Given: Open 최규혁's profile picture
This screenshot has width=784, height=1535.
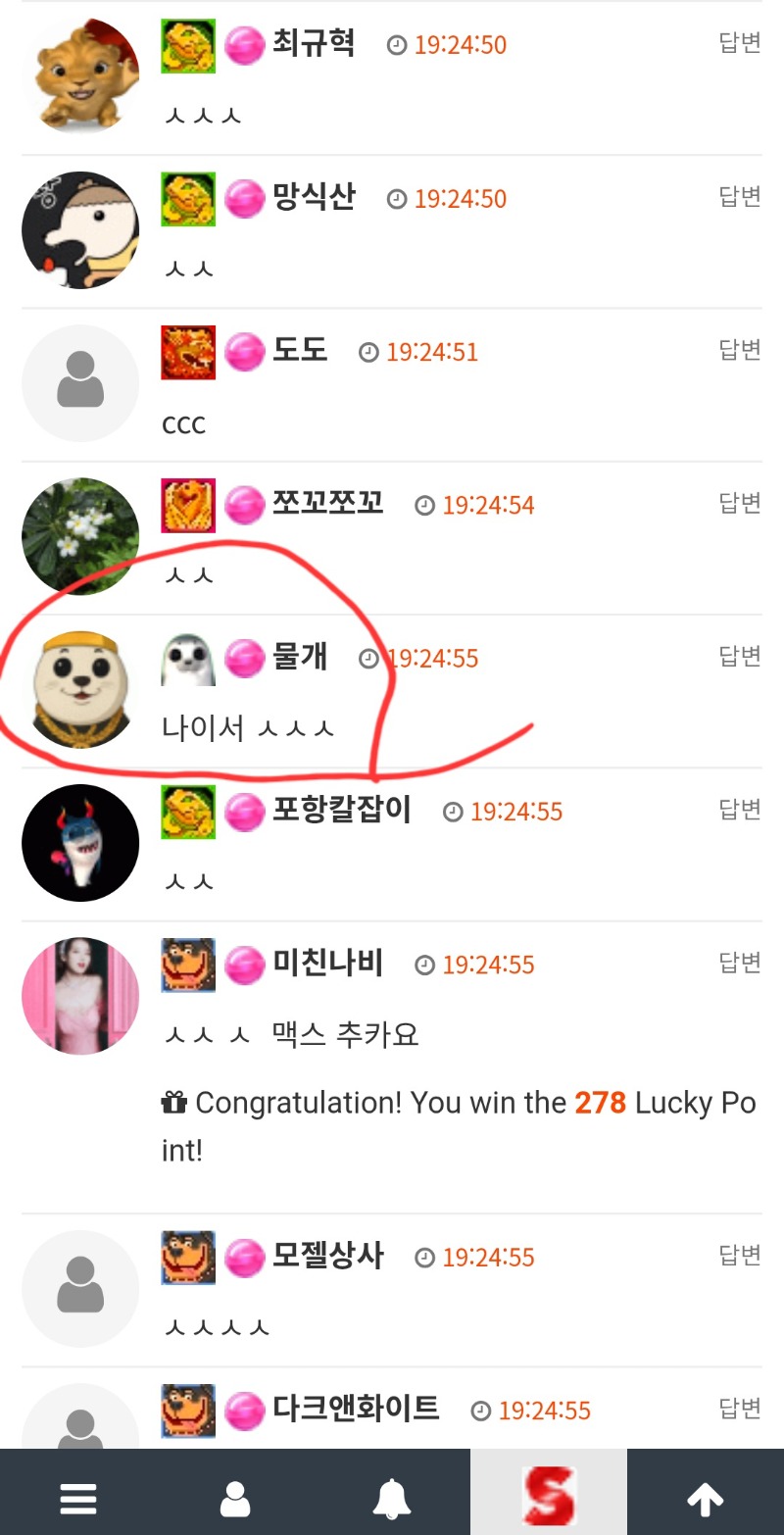Looking at the screenshot, I should click(x=80, y=76).
